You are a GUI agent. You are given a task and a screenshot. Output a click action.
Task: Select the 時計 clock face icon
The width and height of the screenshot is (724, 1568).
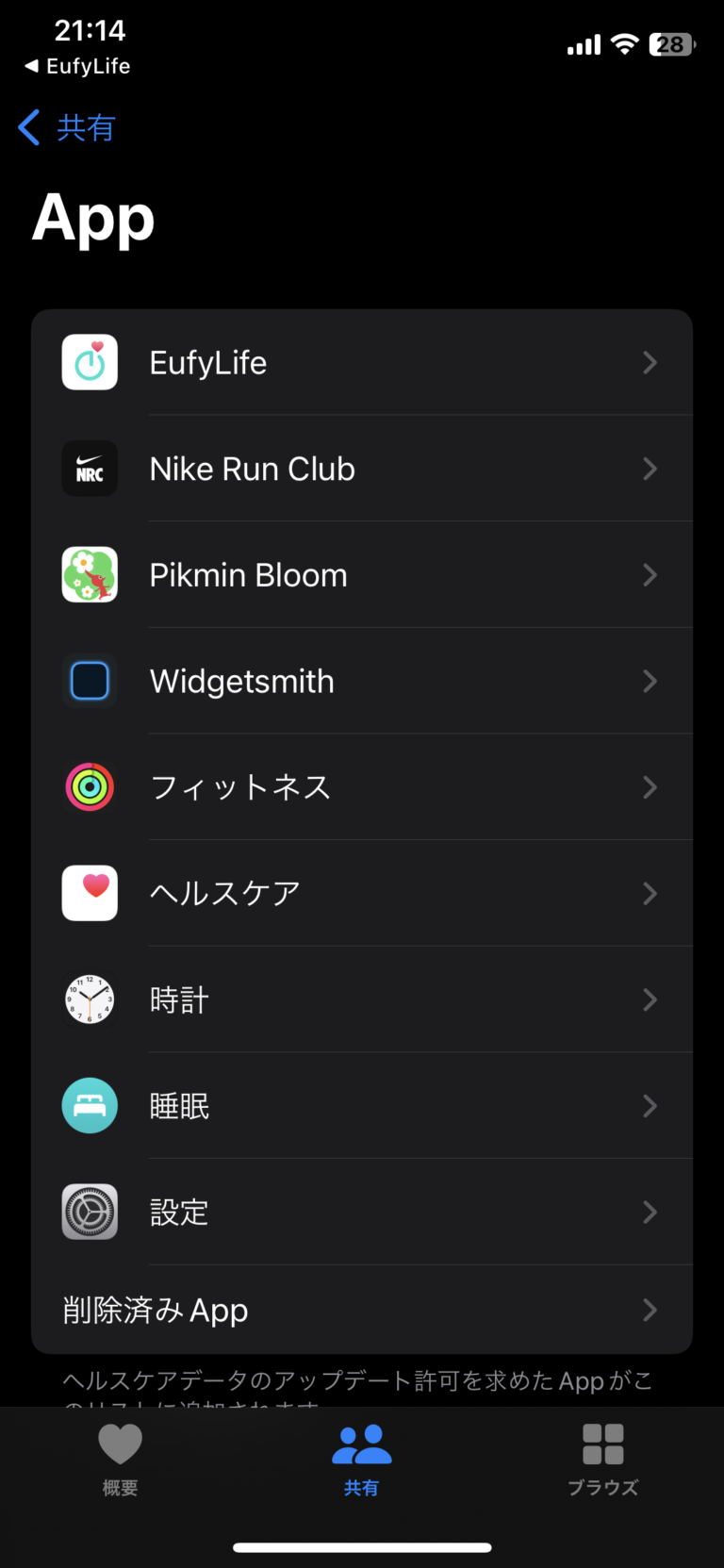point(90,999)
